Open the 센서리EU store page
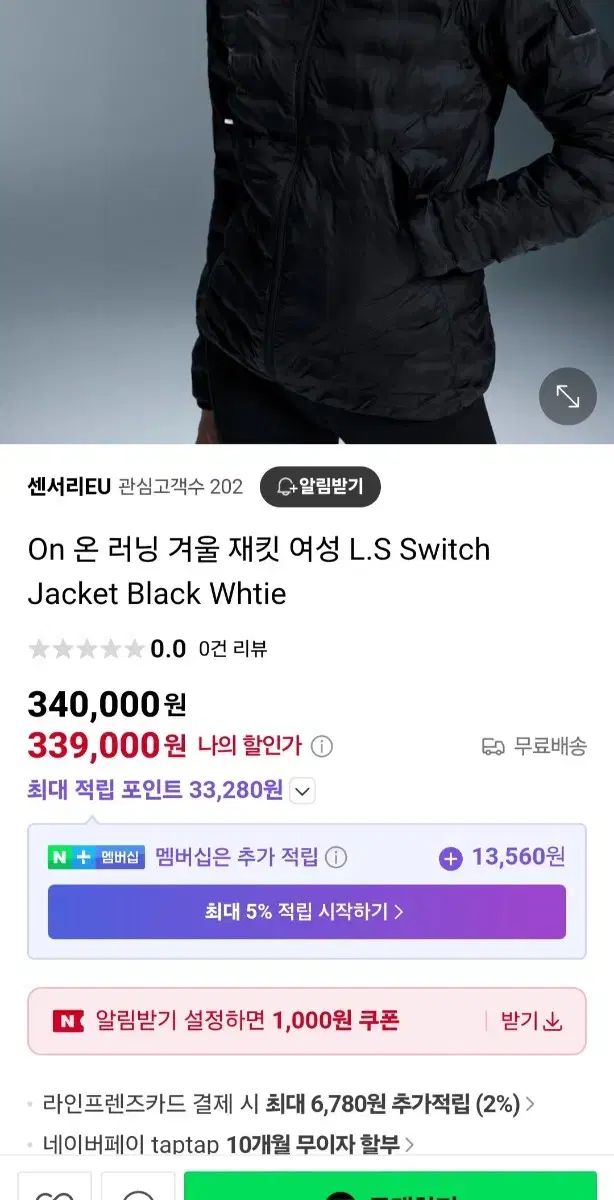Image resolution: width=614 pixels, height=1200 pixels. (x=68, y=487)
